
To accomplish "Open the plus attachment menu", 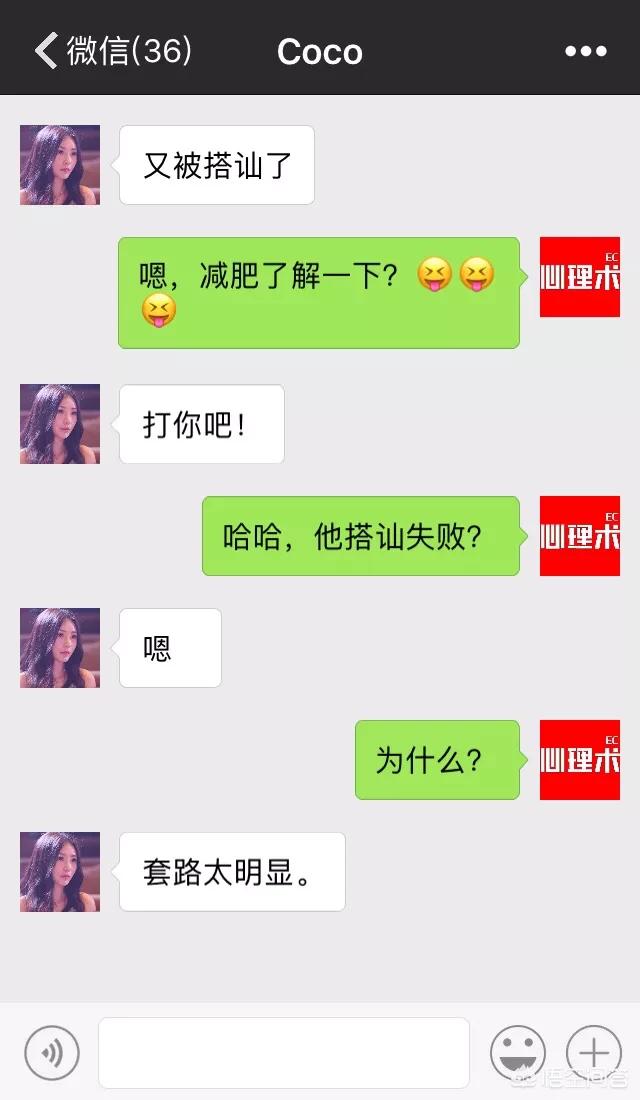I will [593, 1053].
